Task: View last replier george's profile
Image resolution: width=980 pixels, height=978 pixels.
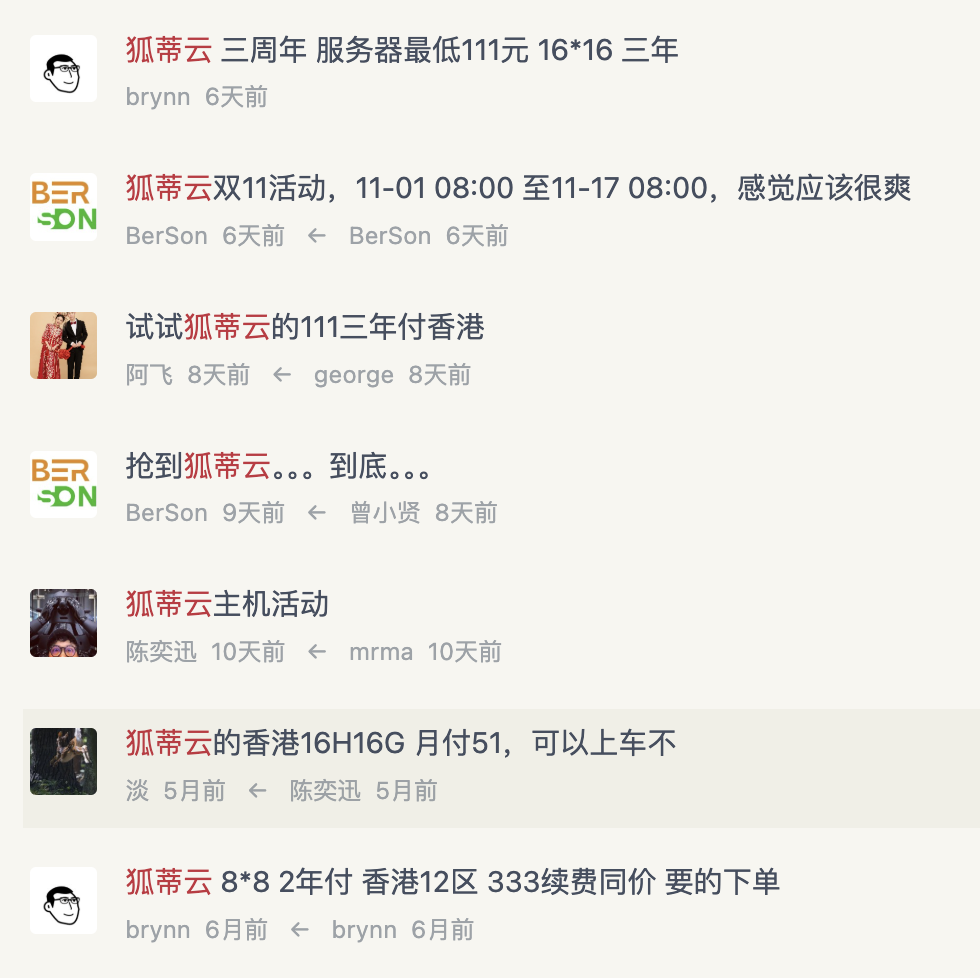Action: [353, 375]
